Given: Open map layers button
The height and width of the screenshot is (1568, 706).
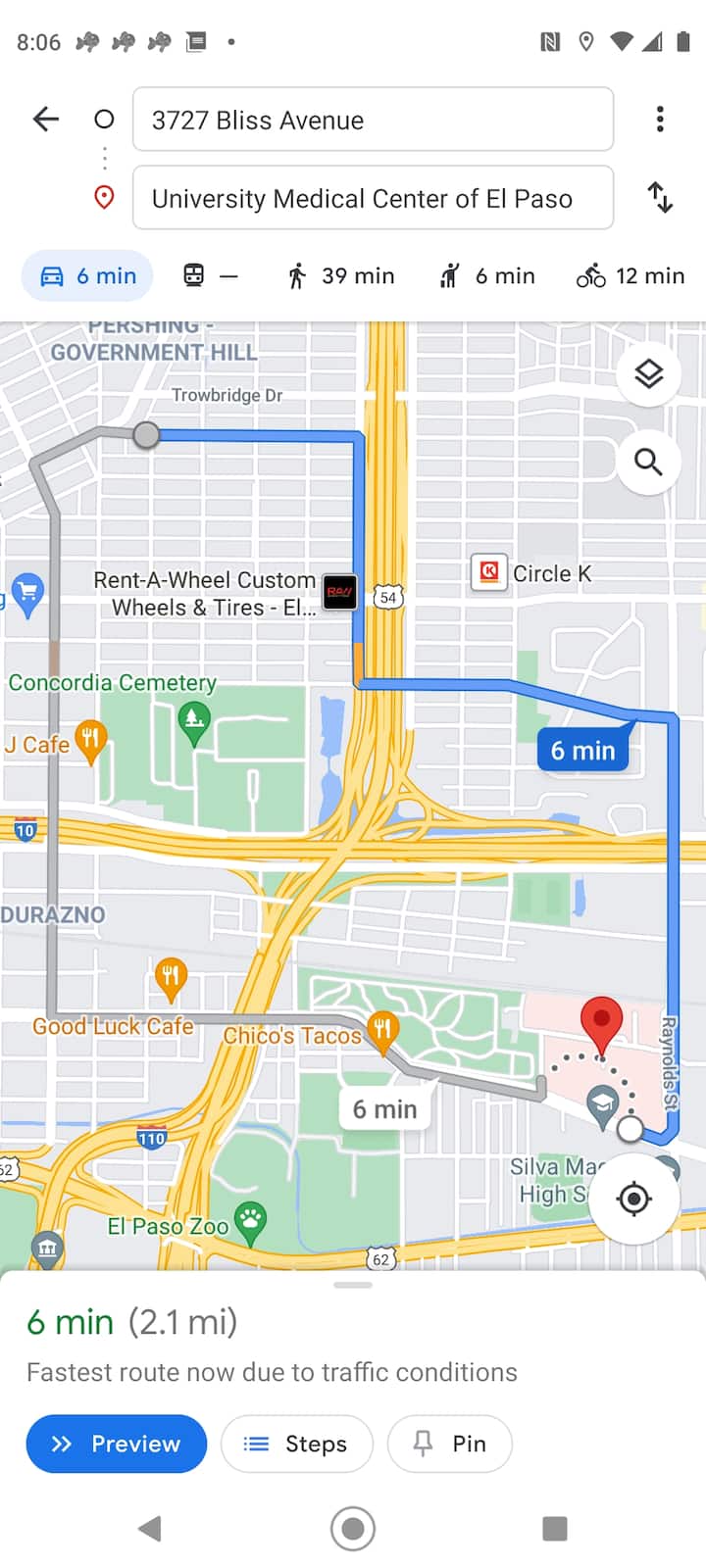Looking at the screenshot, I should (x=648, y=374).
